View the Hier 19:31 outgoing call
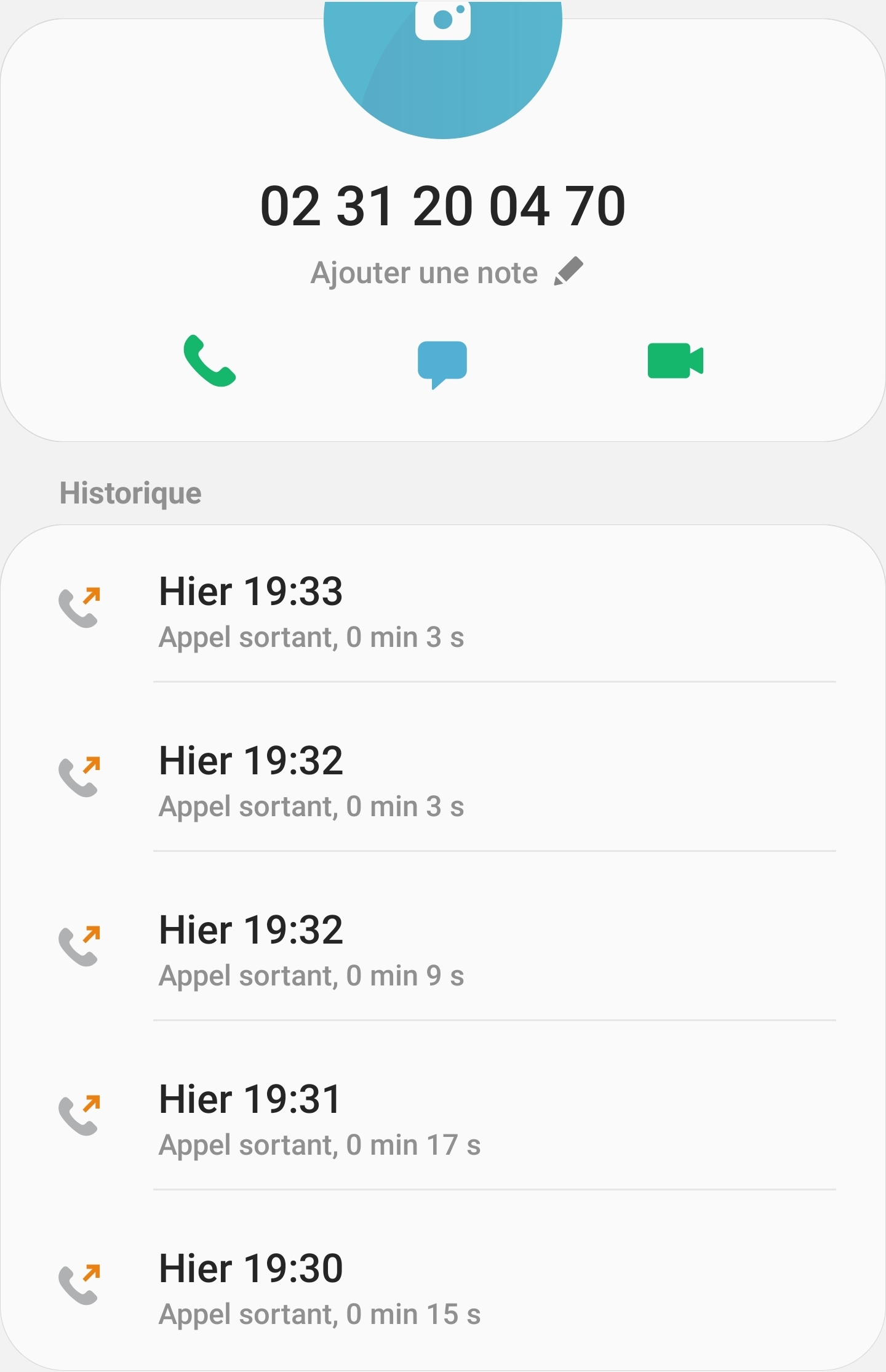The image size is (886, 1372). coord(443,1119)
